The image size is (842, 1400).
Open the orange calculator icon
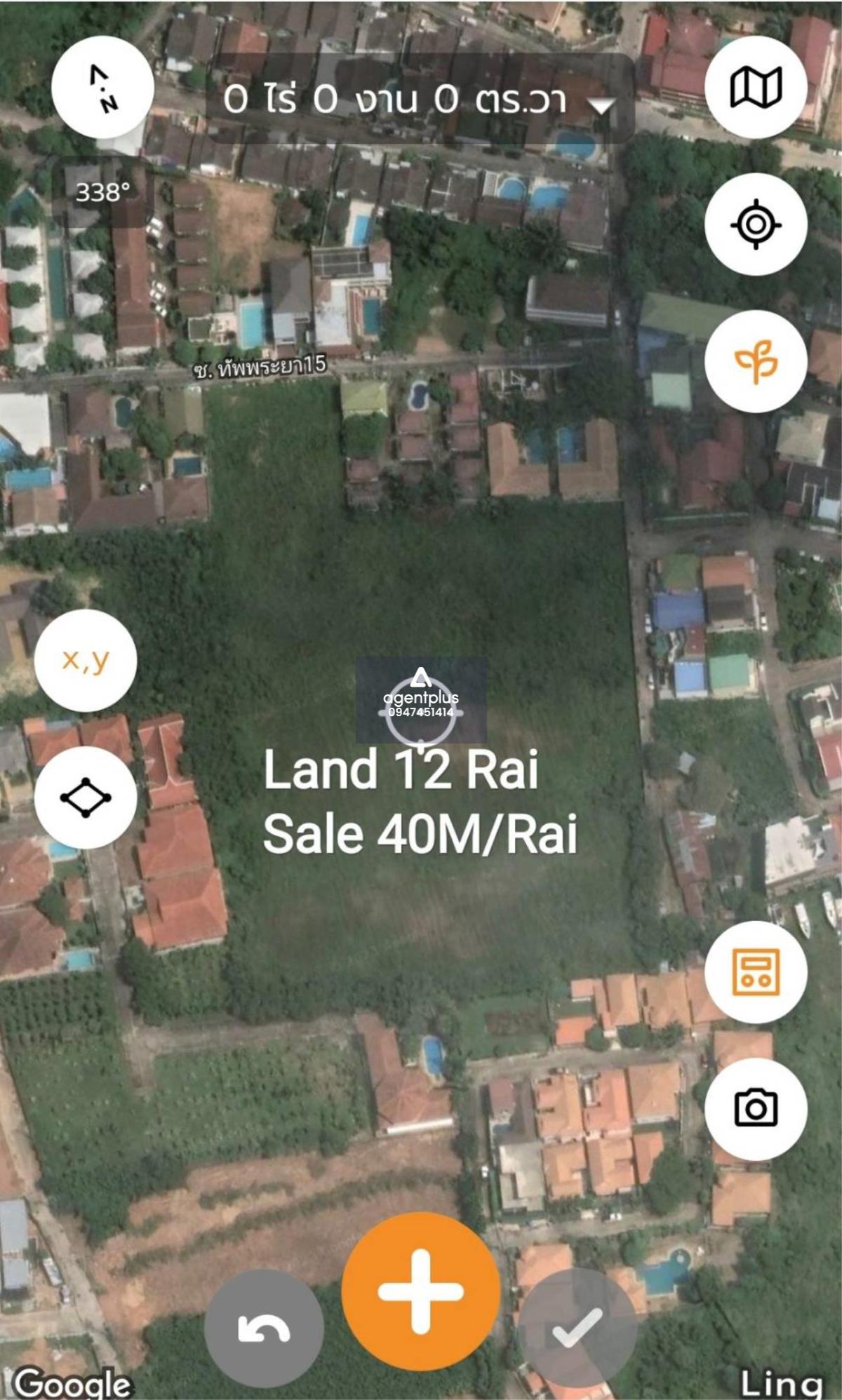point(756,971)
